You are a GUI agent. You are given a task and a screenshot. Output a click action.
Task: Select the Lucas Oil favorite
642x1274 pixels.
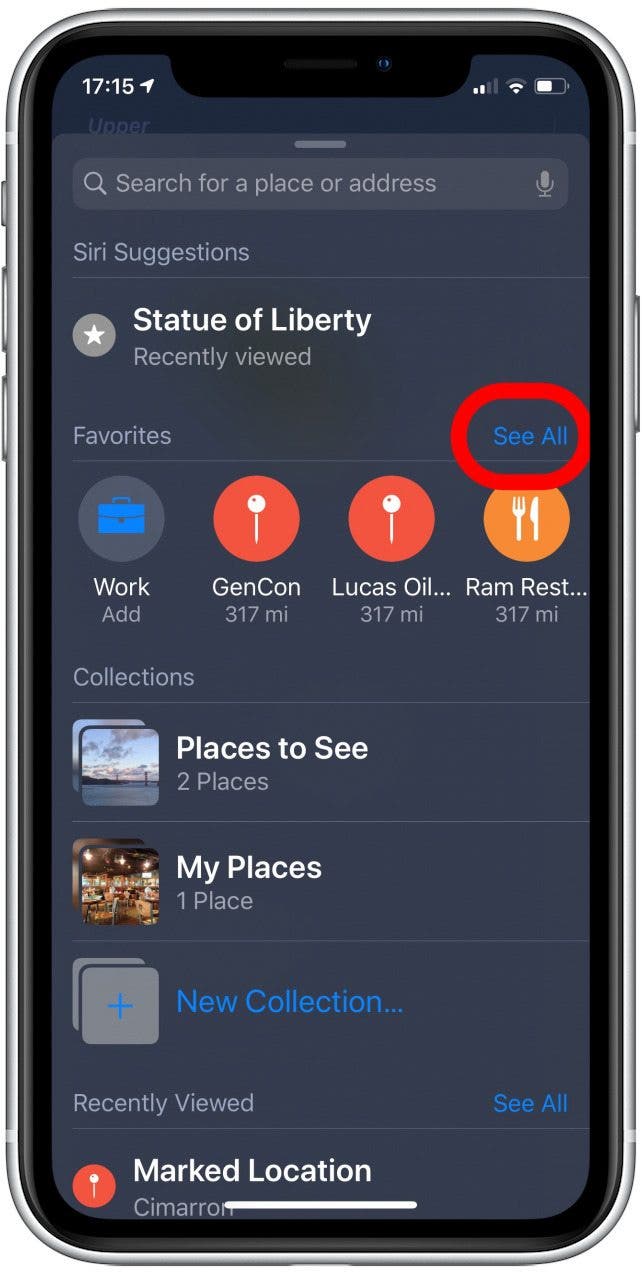point(391,520)
